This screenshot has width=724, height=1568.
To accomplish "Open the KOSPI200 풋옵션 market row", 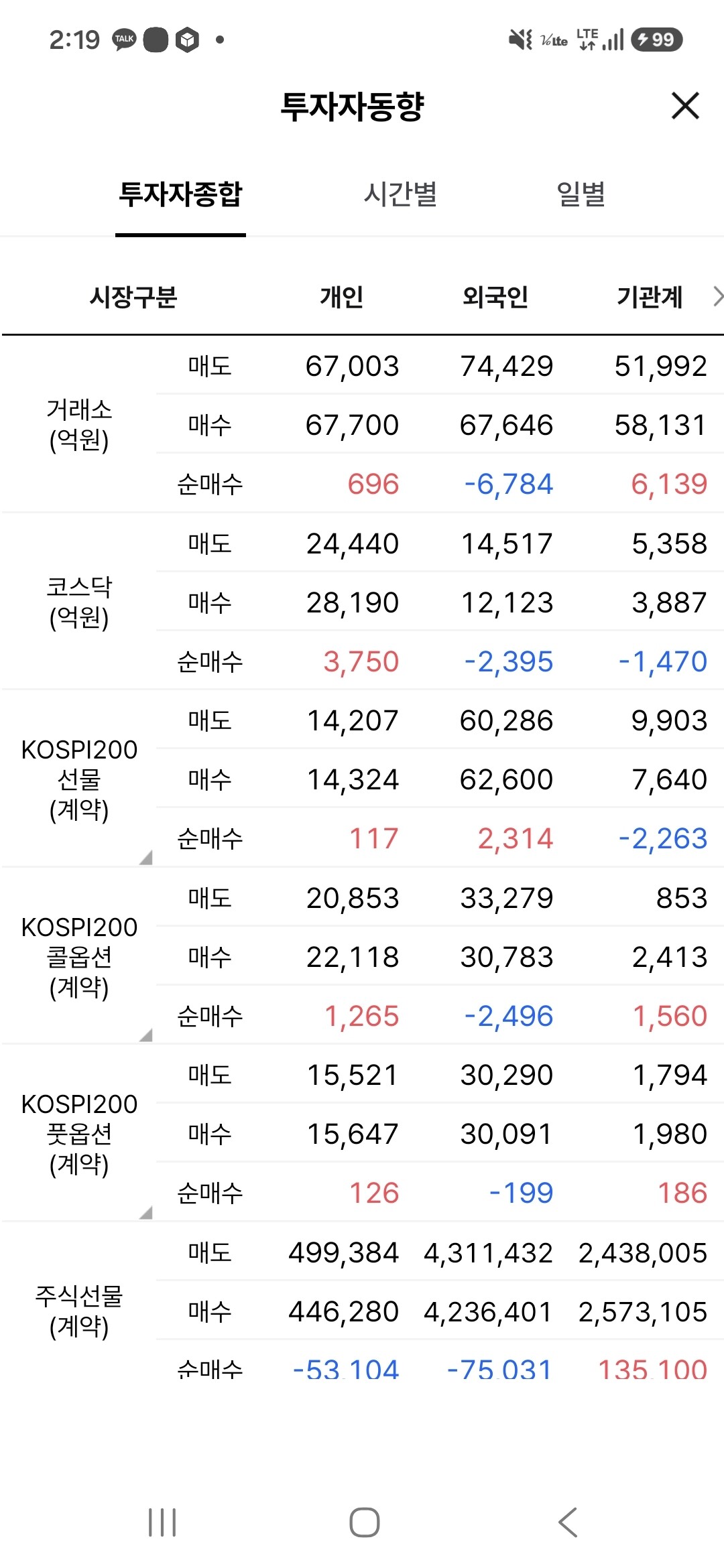I will click(x=79, y=1134).
